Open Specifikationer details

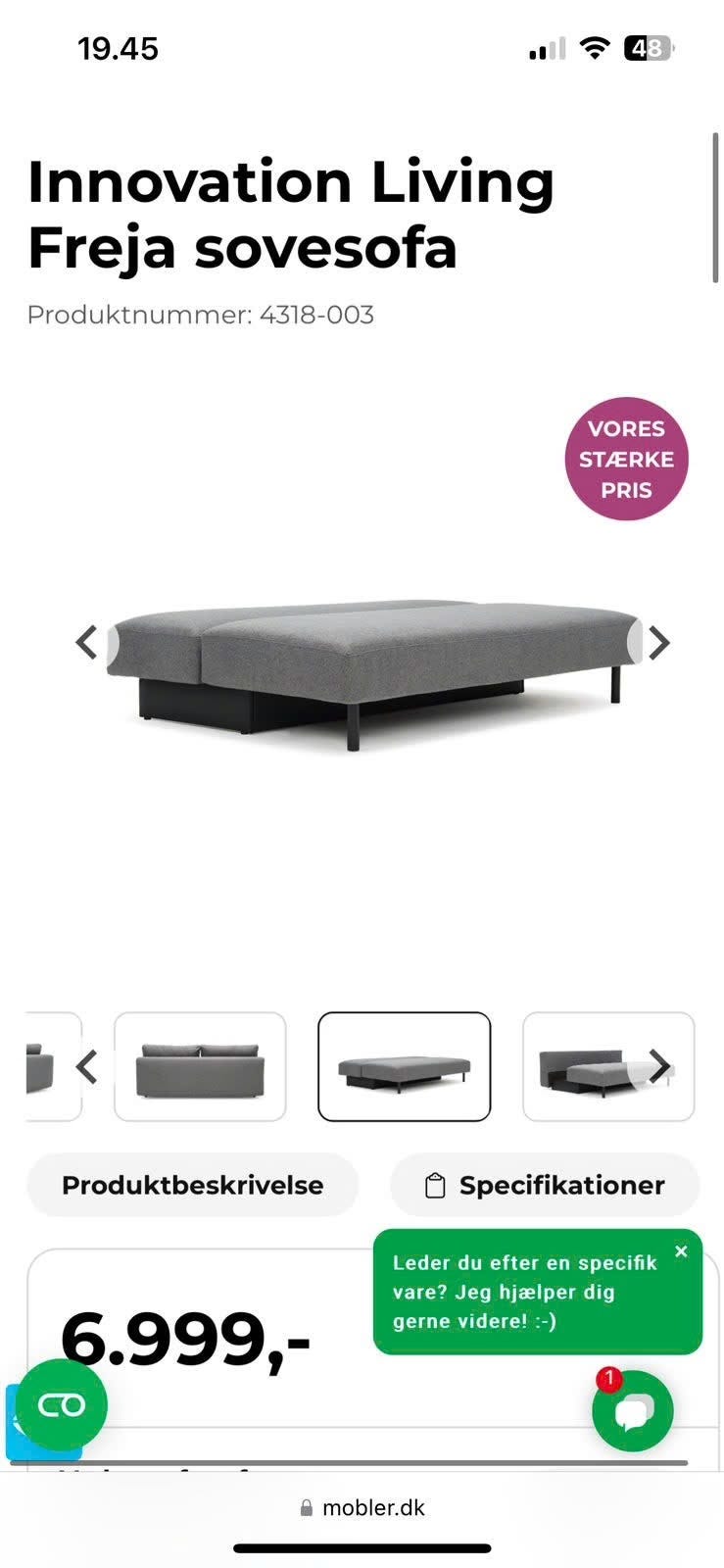click(x=545, y=1185)
